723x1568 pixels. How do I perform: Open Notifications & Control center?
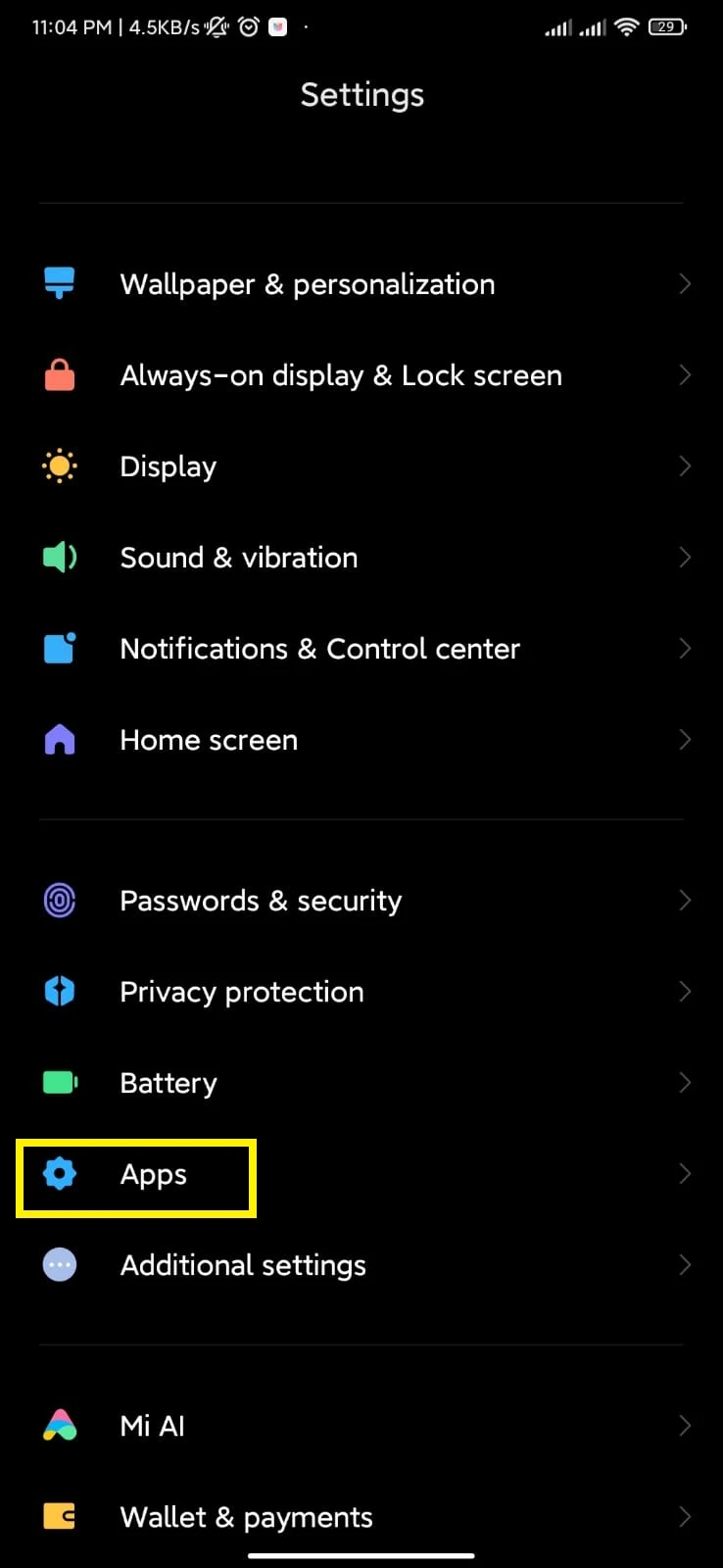[x=361, y=649]
